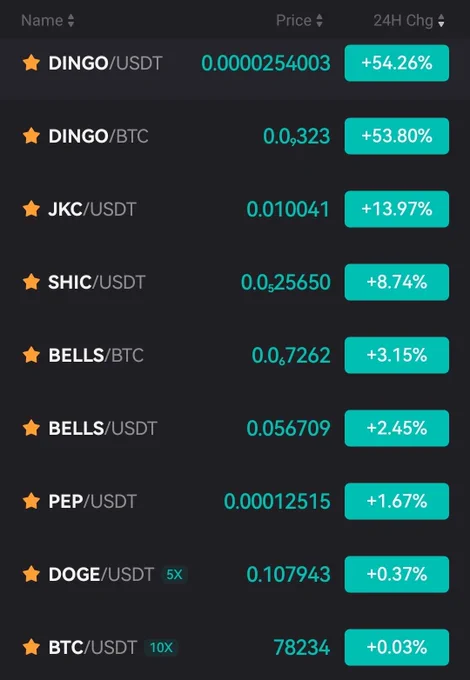
Task: Open DOGE/USDT 5X market
Action: tap(235, 574)
